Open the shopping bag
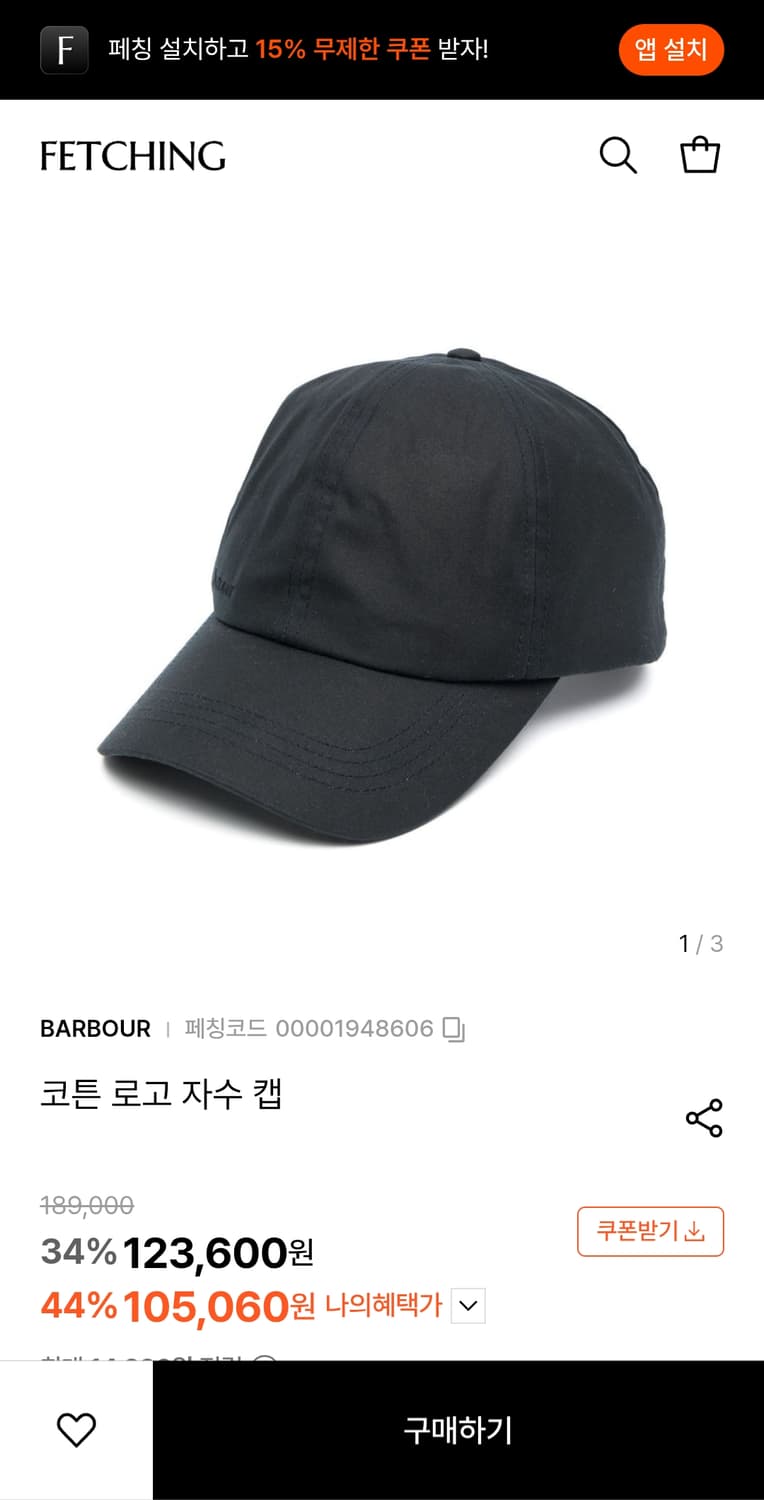The height and width of the screenshot is (1500, 764). tap(699, 156)
